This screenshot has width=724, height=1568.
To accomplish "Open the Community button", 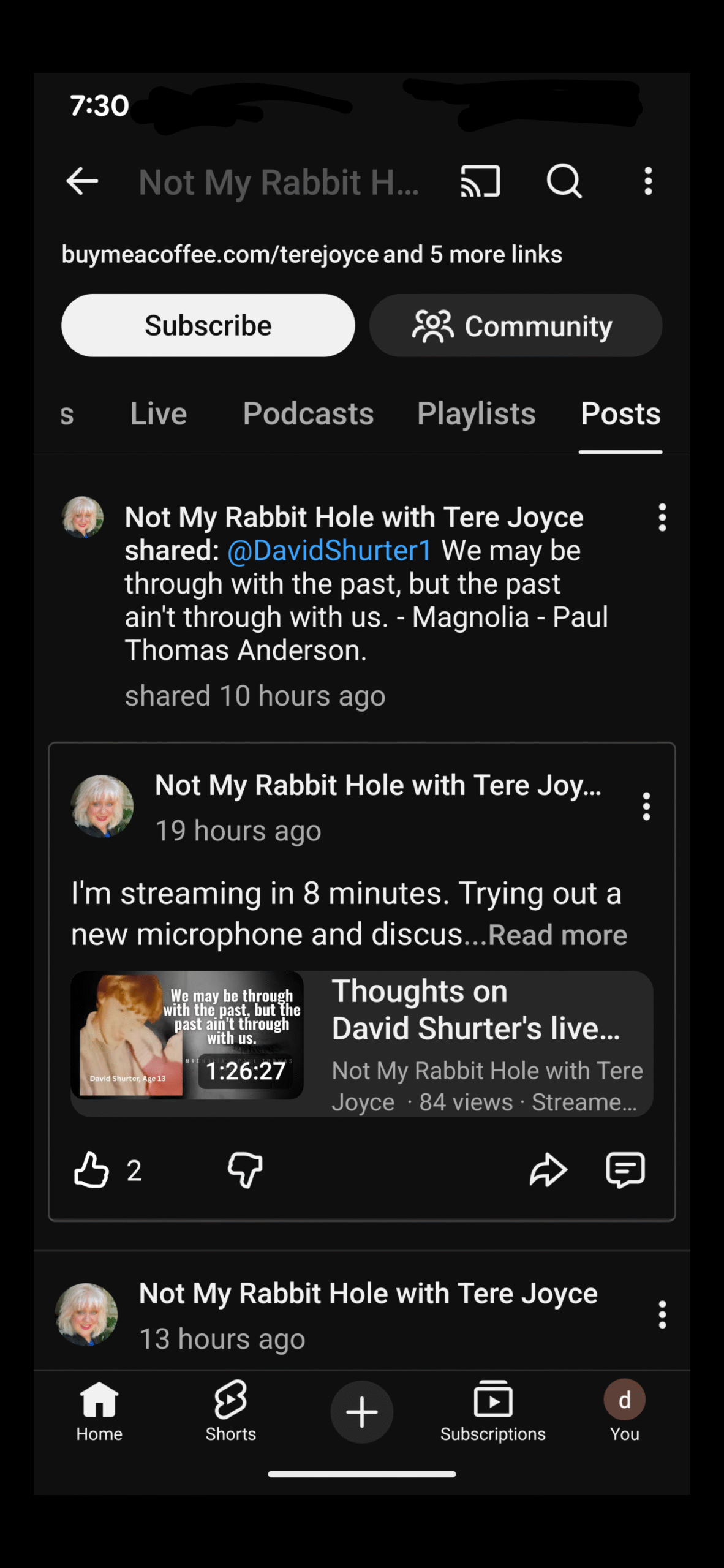I will 515,325.
